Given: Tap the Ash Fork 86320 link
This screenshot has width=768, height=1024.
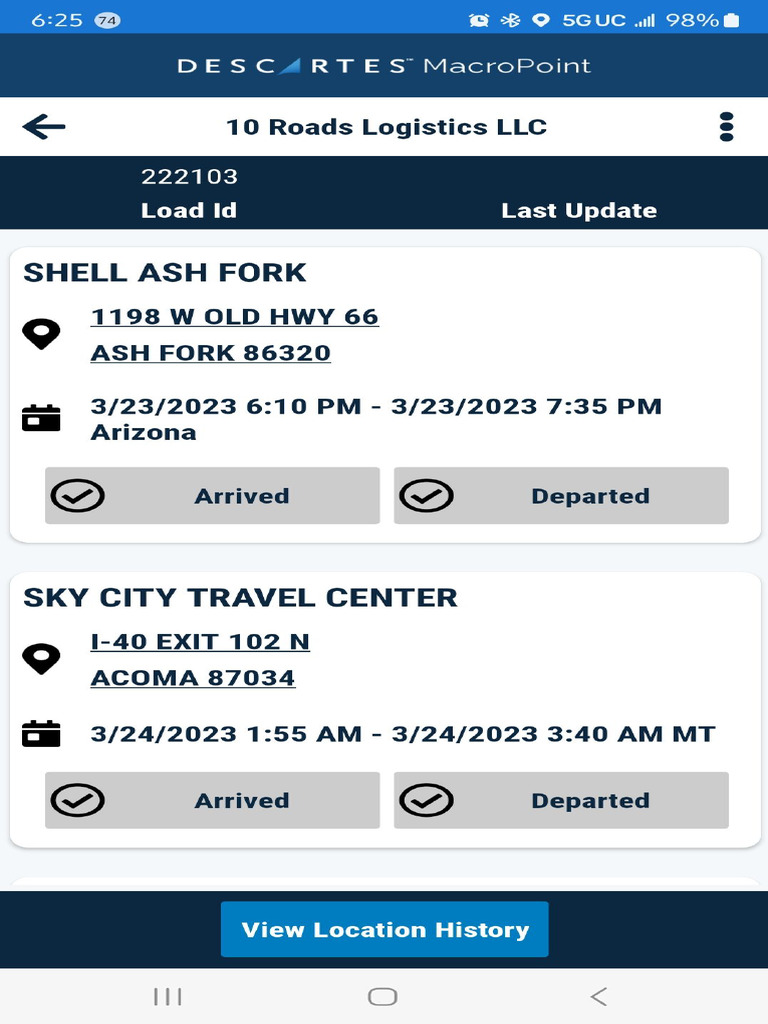Looking at the screenshot, I should [210, 353].
